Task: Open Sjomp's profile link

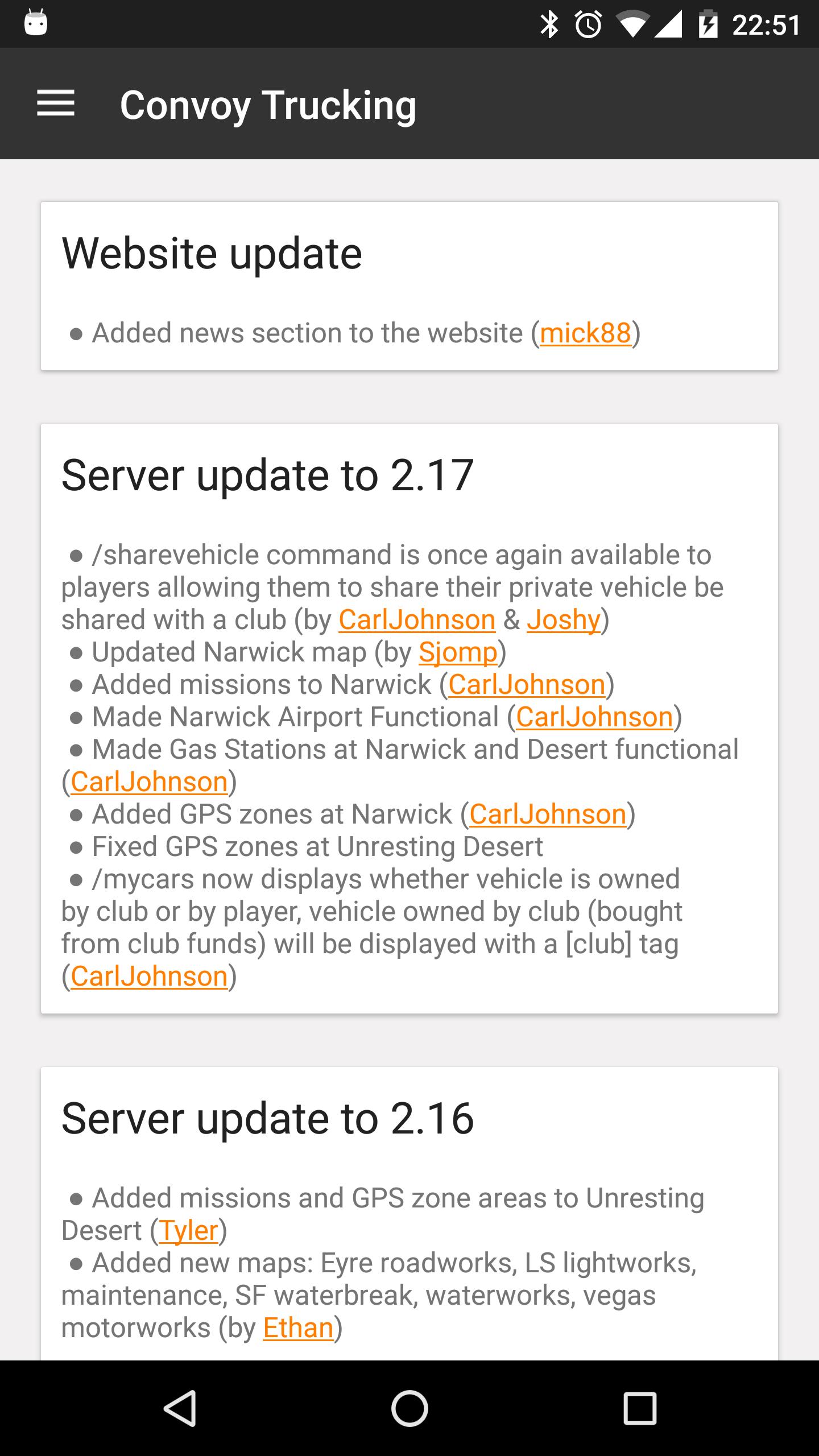Action: click(x=458, y=652)
